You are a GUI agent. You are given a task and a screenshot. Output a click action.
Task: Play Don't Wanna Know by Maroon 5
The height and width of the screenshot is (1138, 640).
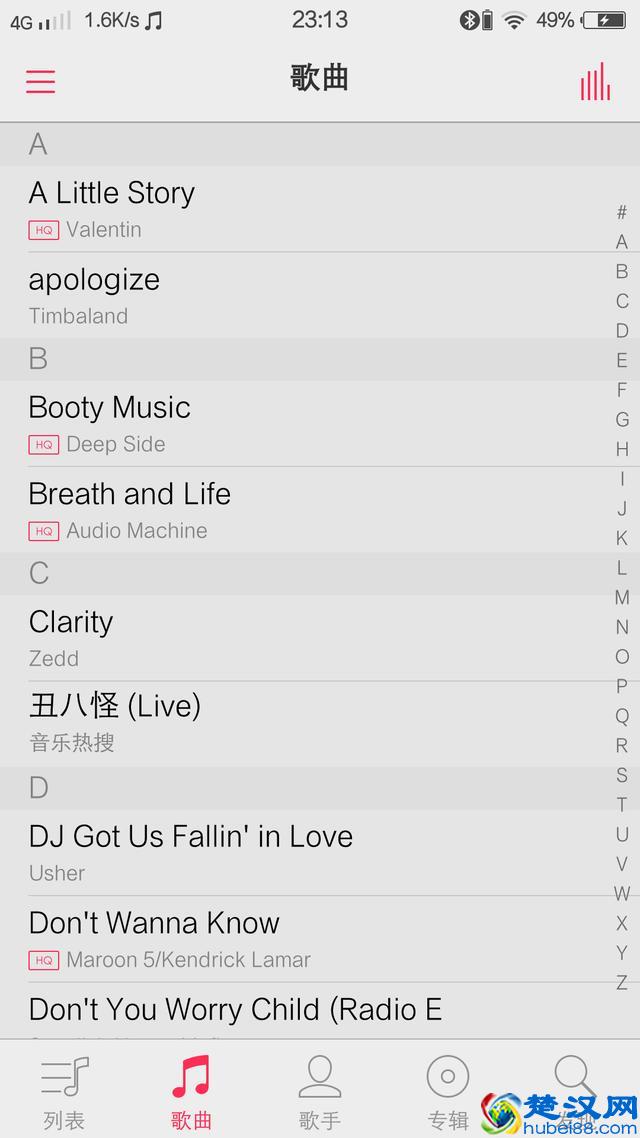pyautogui.click(x=300, y=938)
